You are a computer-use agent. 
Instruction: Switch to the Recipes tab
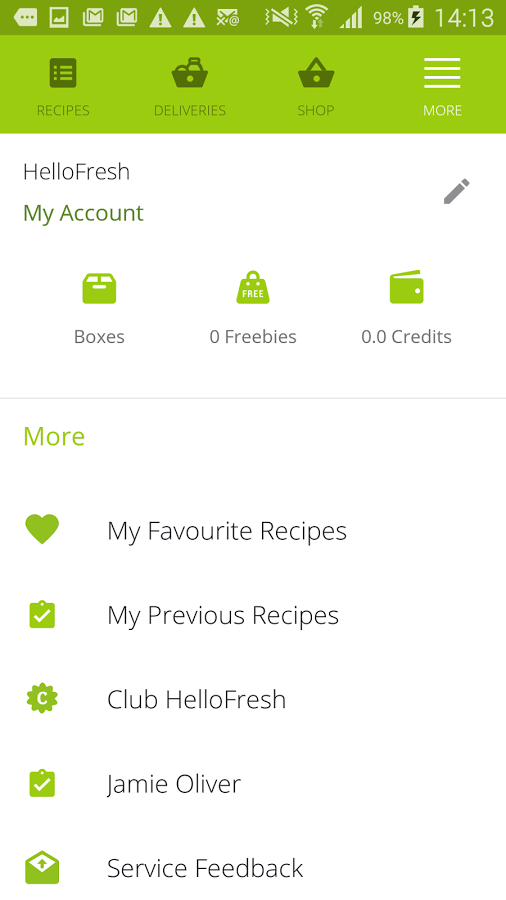tap(63, 85)
